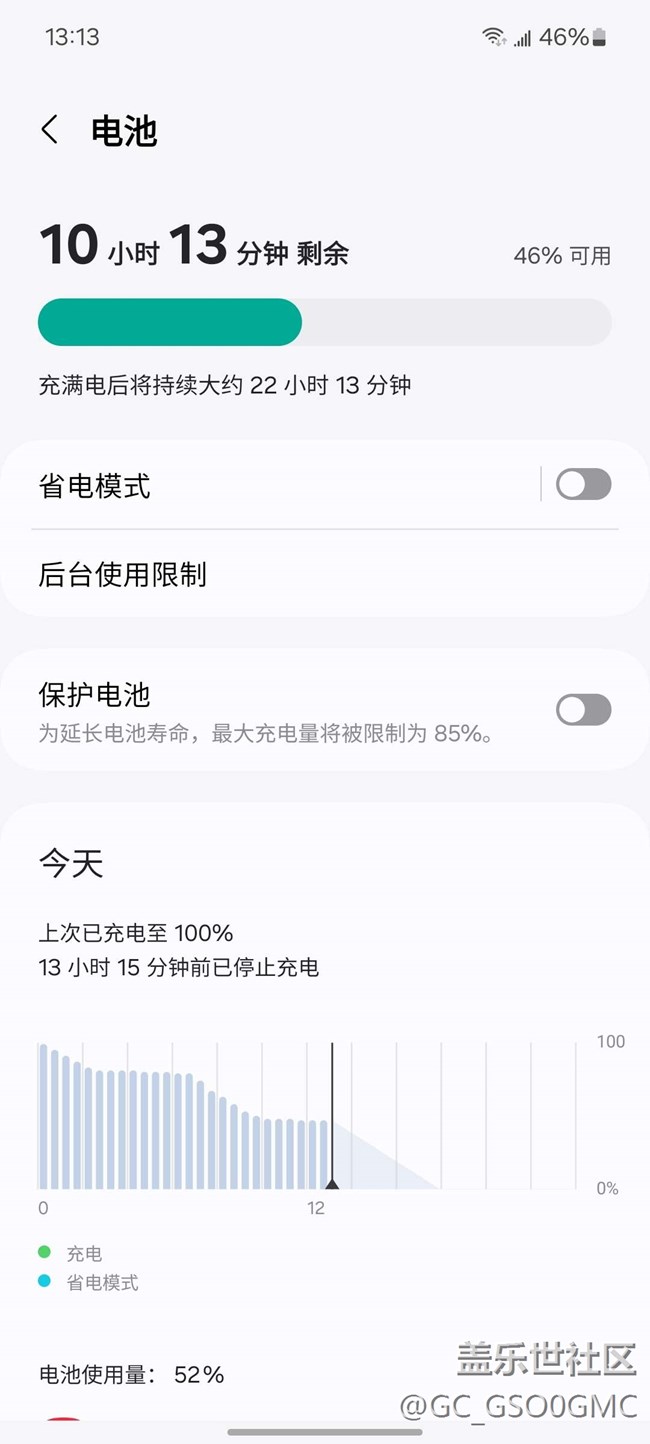Go back from the 电池 page
This screenshot has width=650, height=1444.
(50, 130)
